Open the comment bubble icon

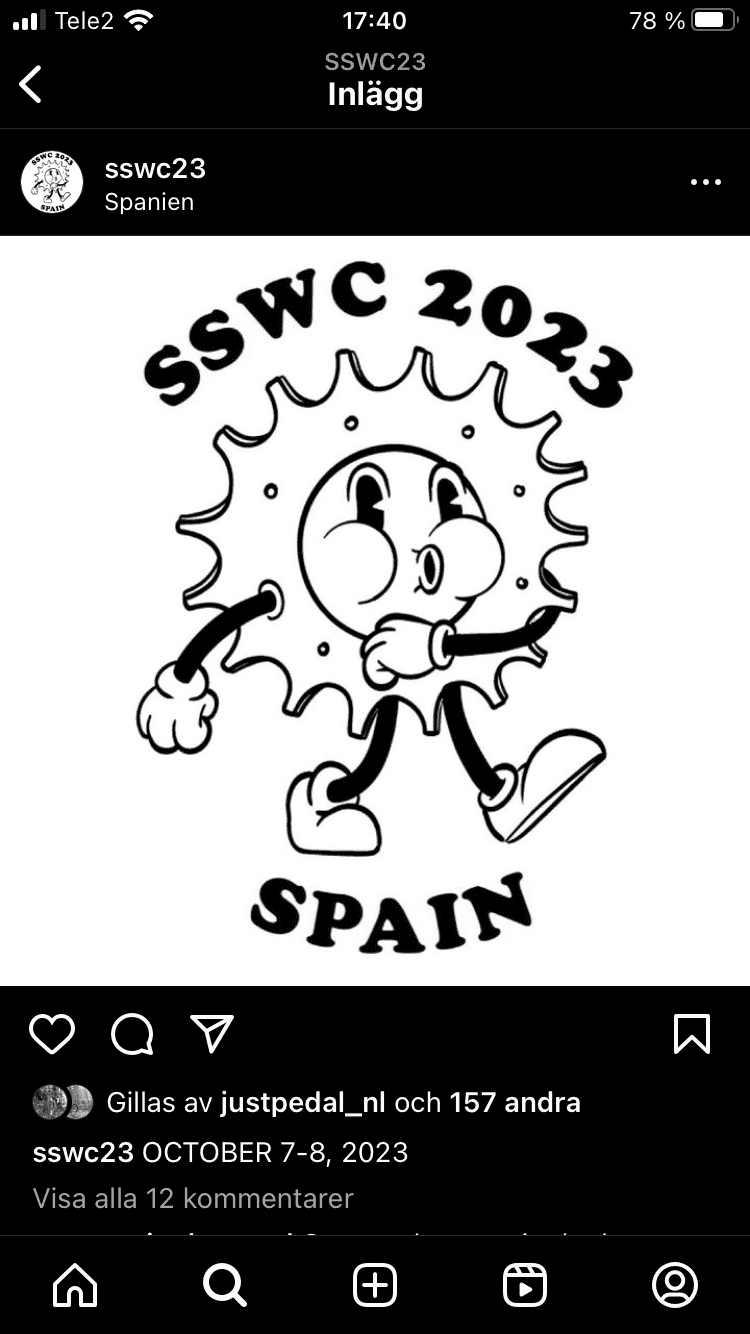click(132, 1034)
